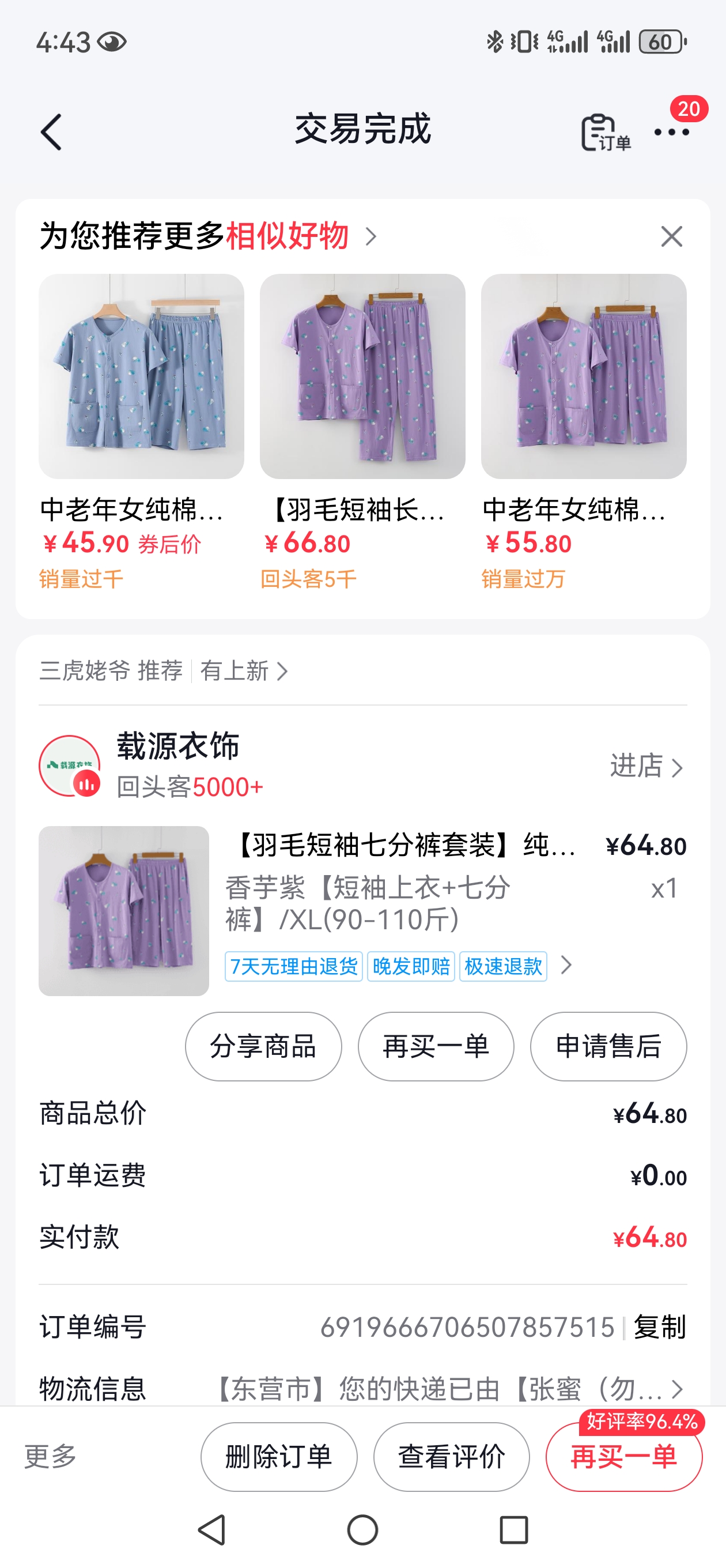Viewport: 726px width, 1568px height.
Task: Open the purple set priced ¥55.80
Action: coord(584,432)
